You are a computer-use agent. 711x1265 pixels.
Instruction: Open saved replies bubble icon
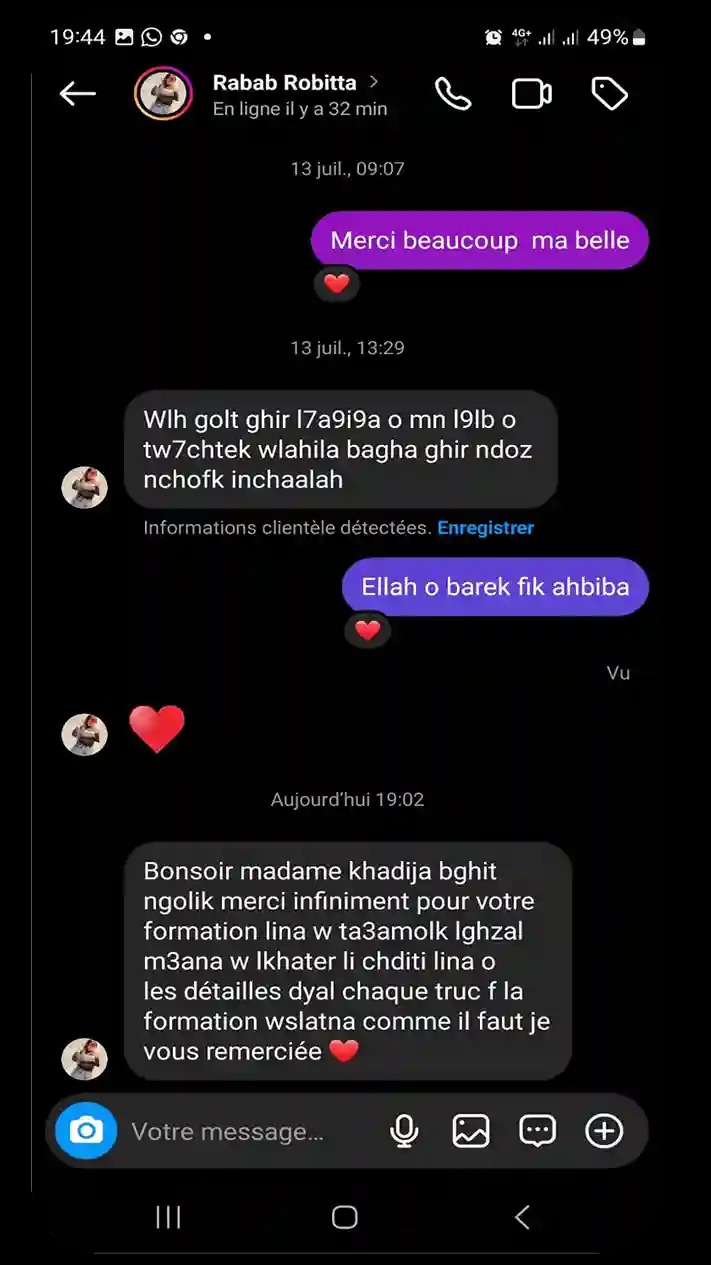point(537,1131)
